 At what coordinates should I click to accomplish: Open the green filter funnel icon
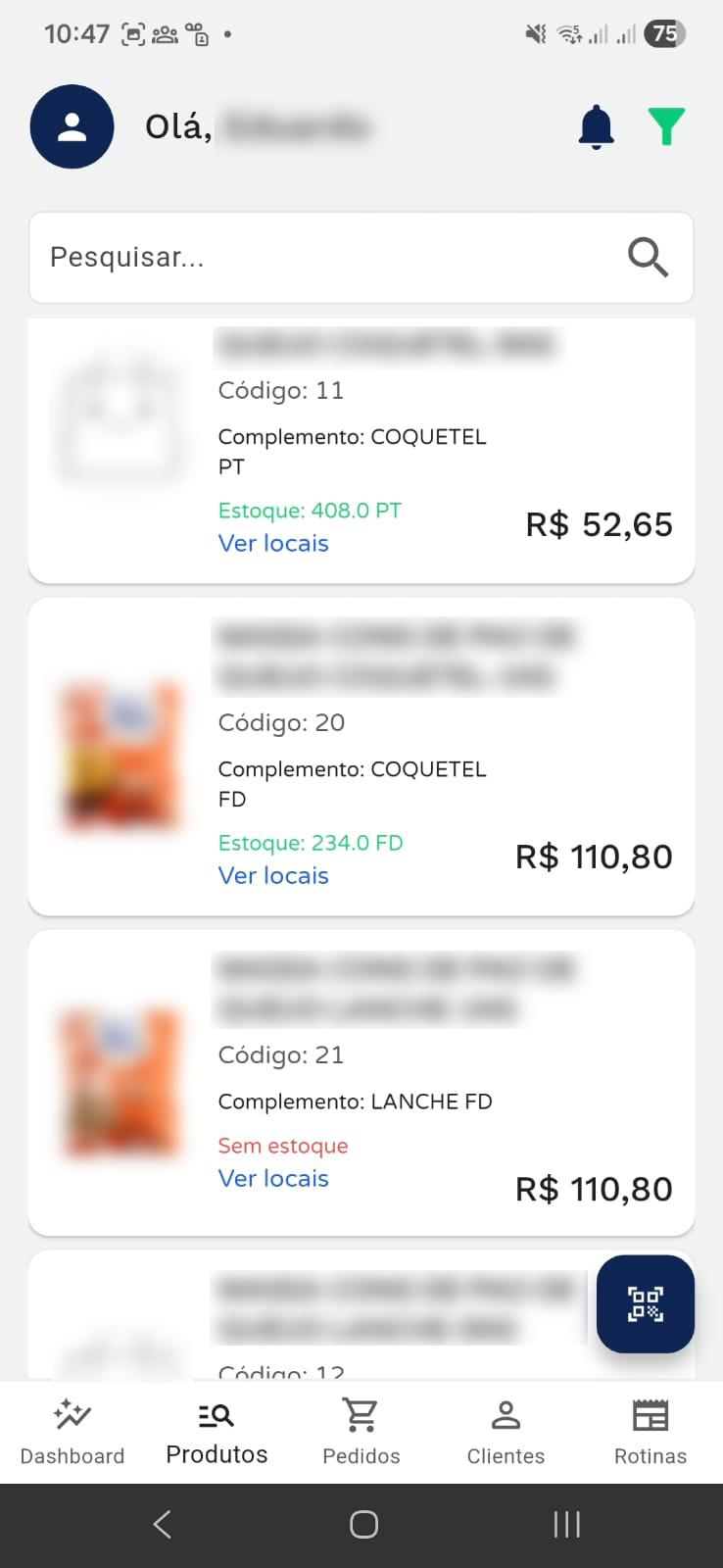click(666, 126)
